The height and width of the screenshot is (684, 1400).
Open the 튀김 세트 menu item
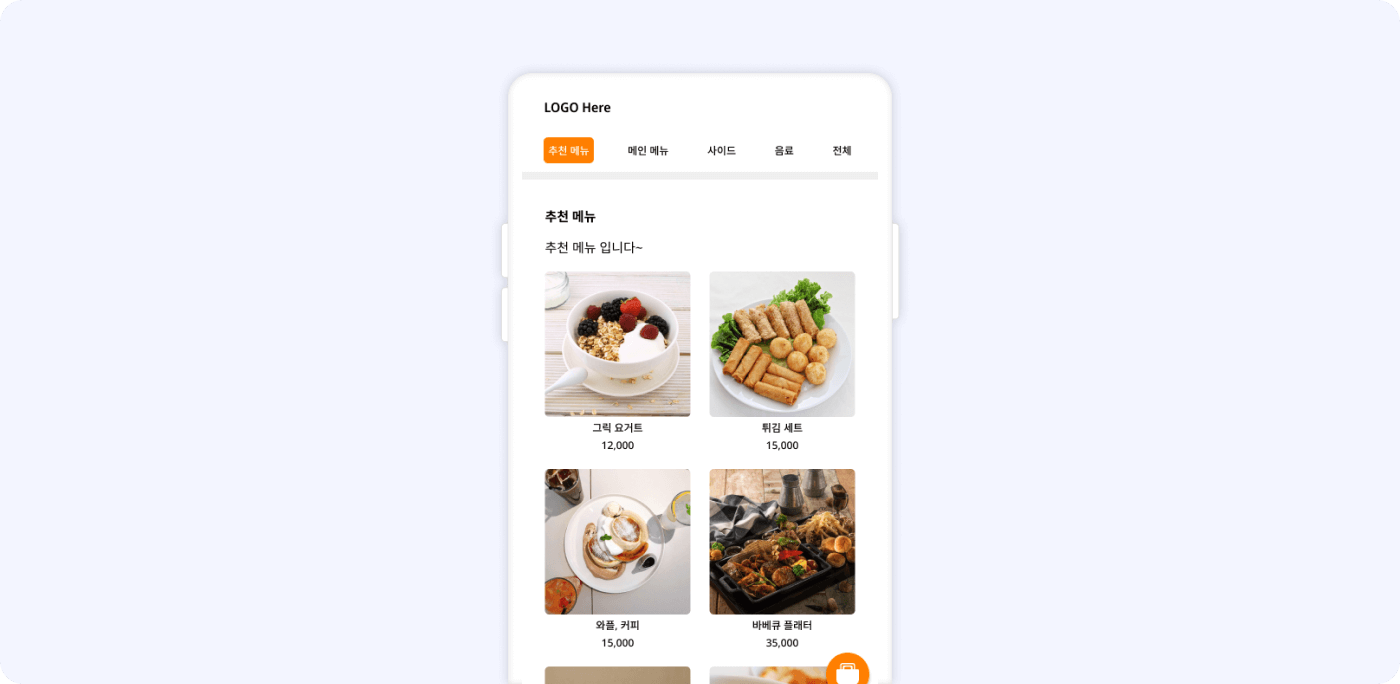[782, 344]
